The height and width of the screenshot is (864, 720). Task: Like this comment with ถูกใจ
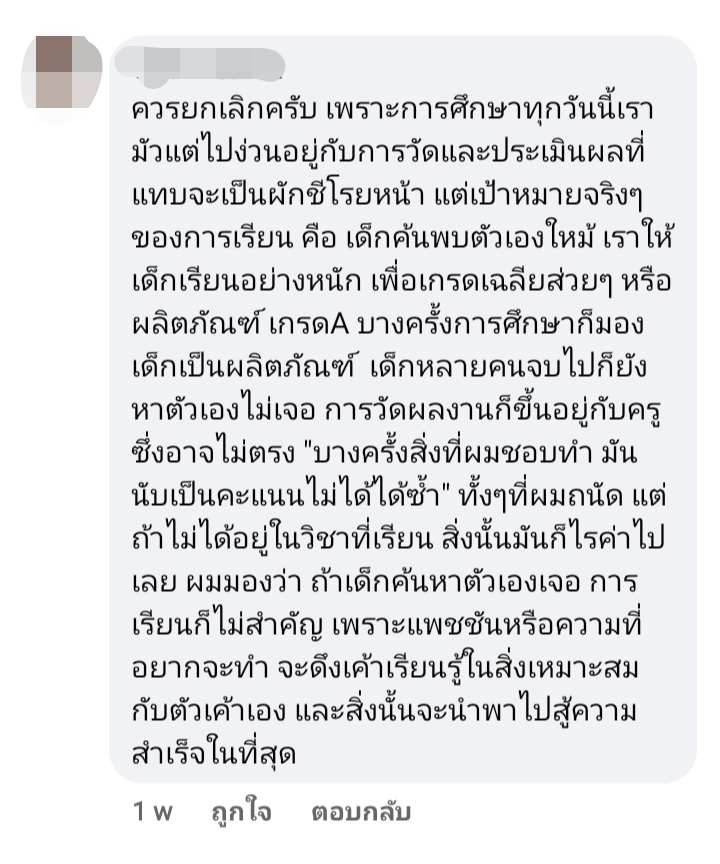click(240, 812)
